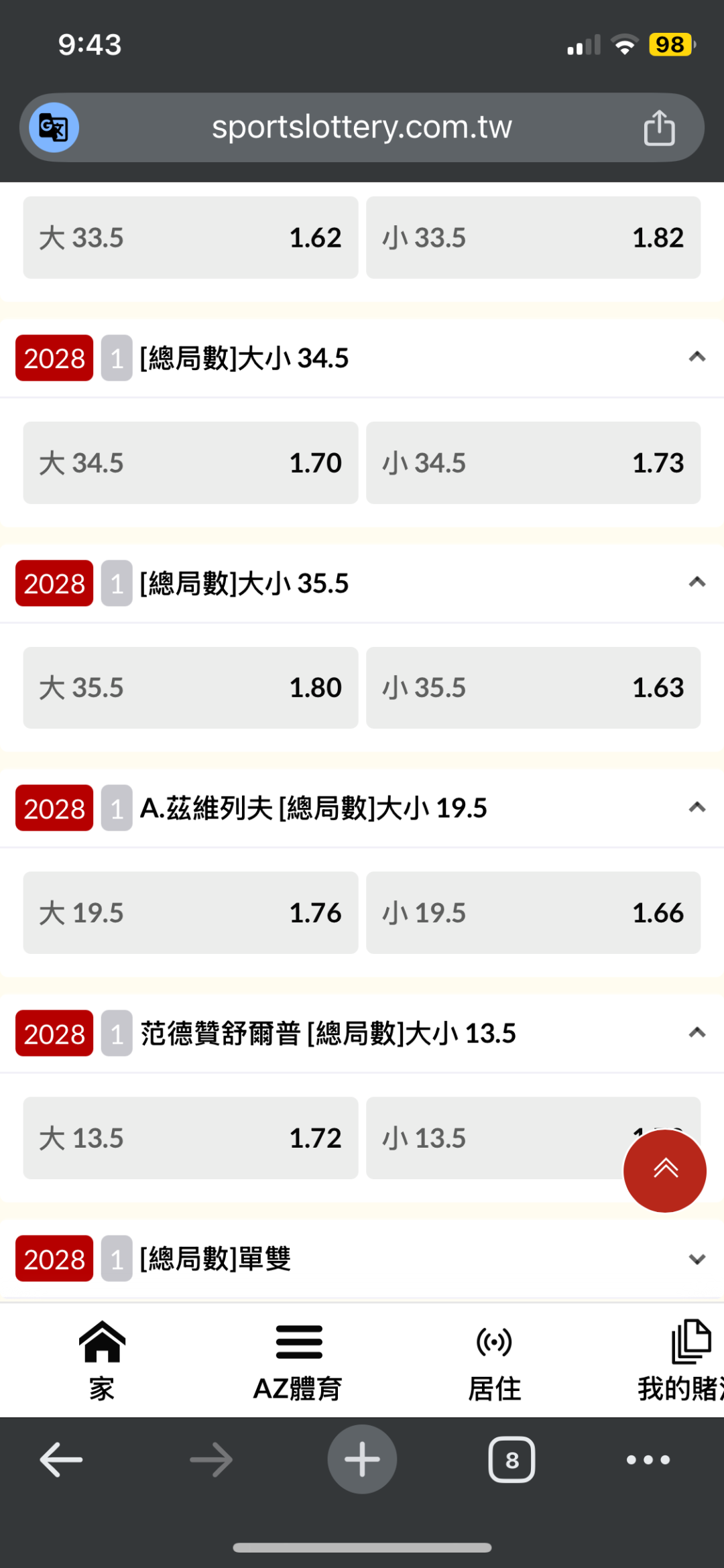Viewport: 724px width, 1568px height.
Task: Select the 小 33.5 bet at 1.82
Action: click(533, 237)
